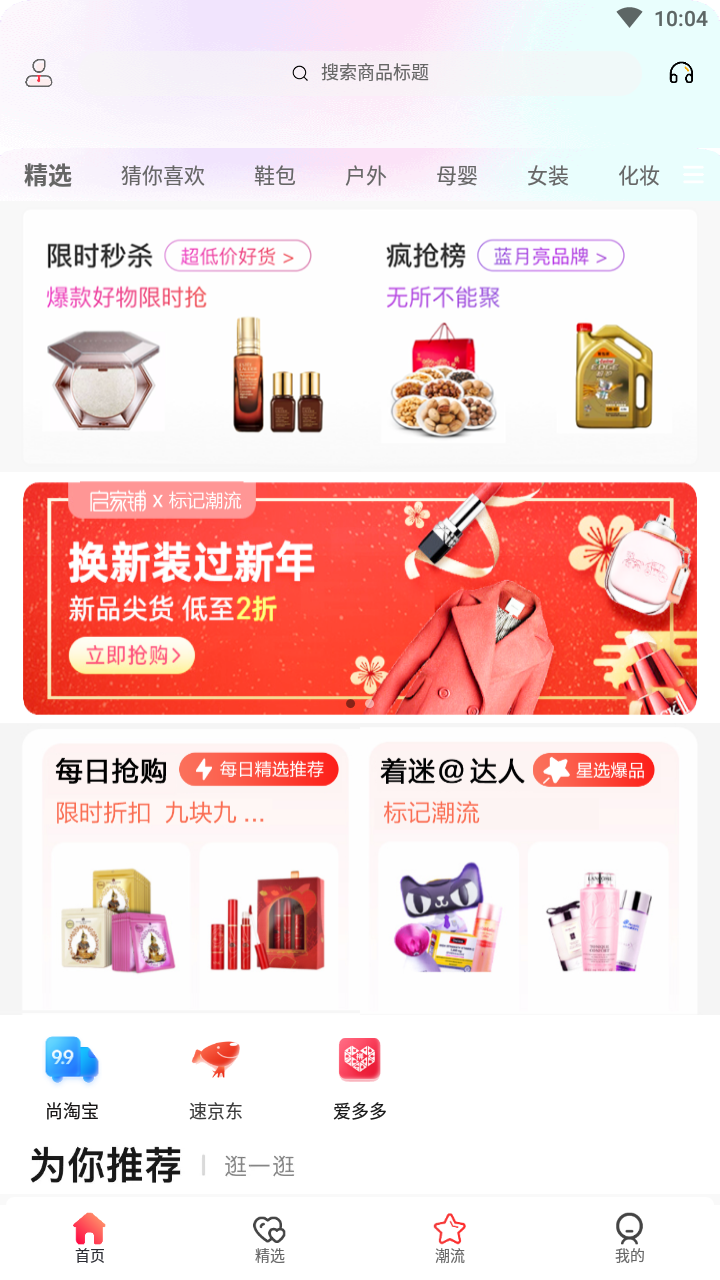Go to the 潮流 bottom tab

pyautogui.click(x=449, y=1239)
